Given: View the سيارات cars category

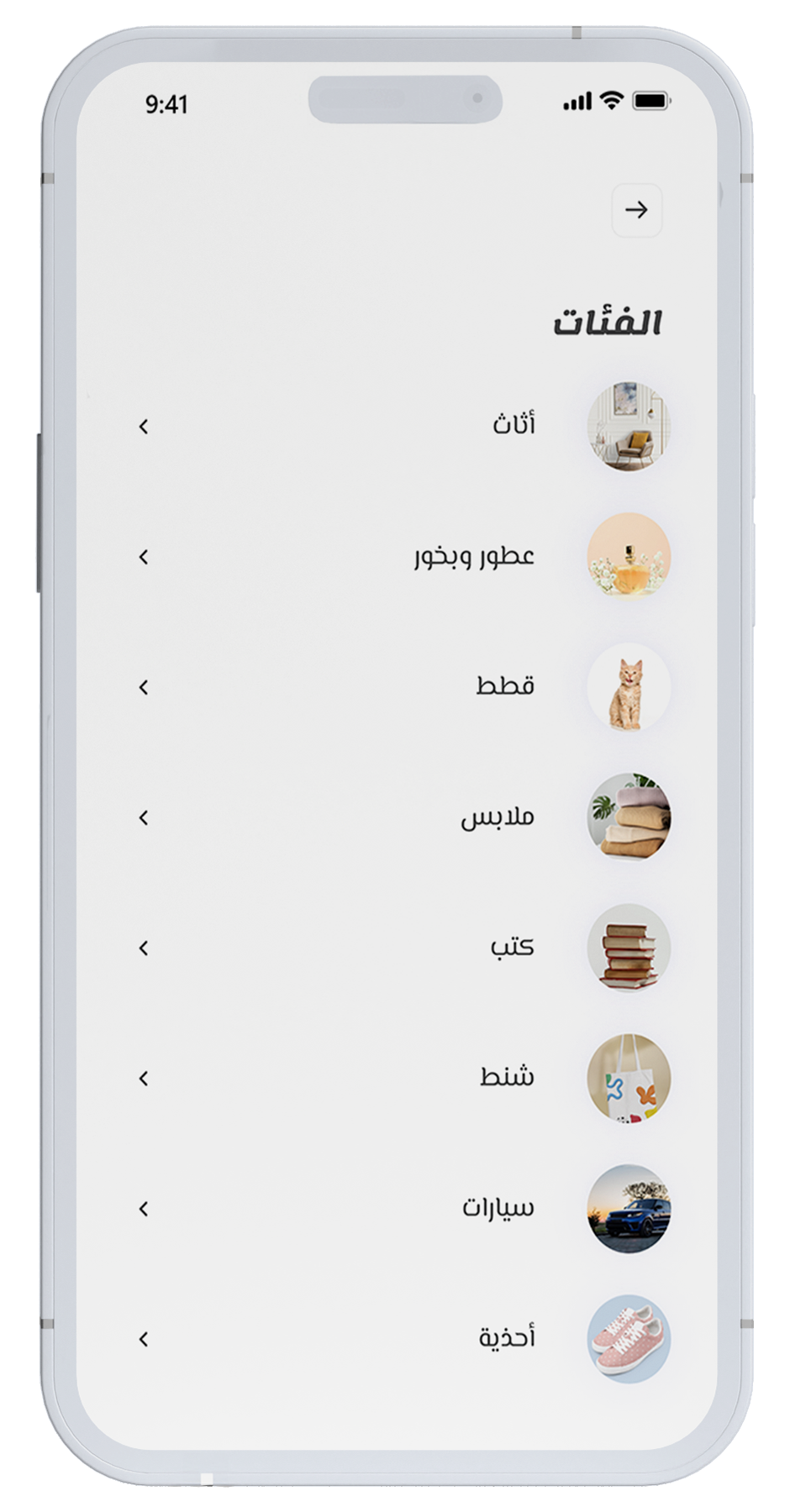Looking at the screenshot, I should coord(498,1208).
